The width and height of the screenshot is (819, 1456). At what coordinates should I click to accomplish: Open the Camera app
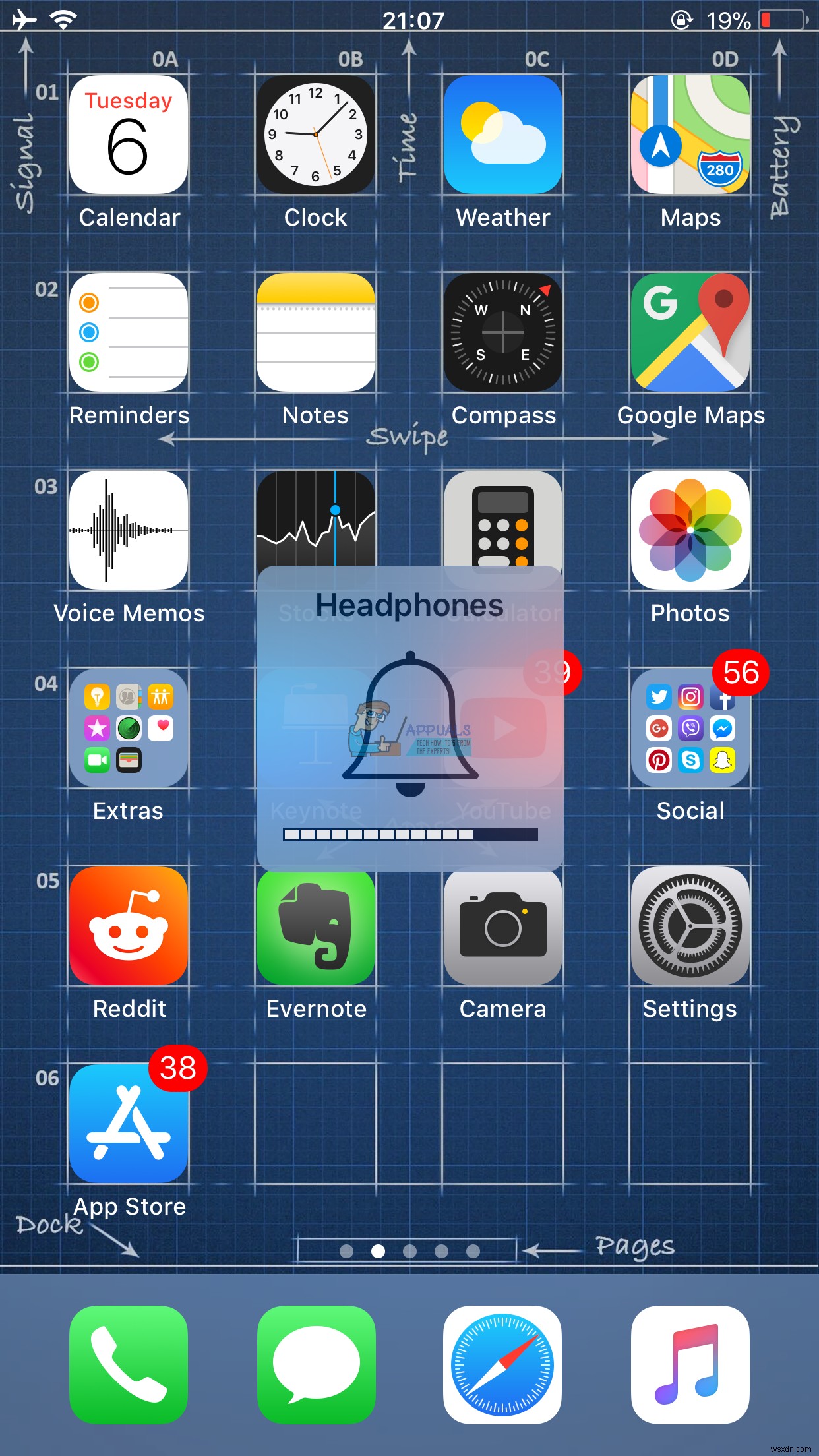pos(502,926)
